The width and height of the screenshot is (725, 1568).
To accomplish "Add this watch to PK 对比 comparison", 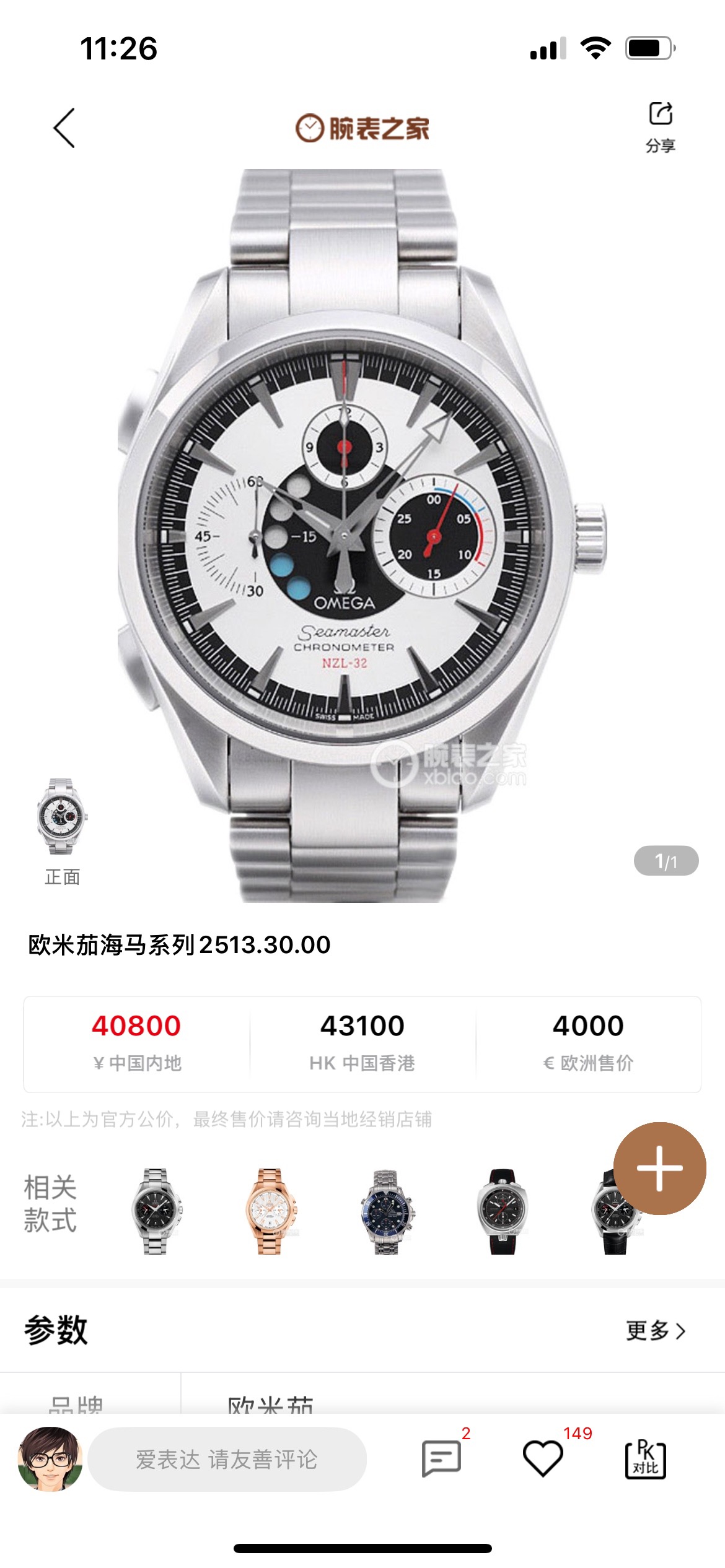I will 645,1459.
